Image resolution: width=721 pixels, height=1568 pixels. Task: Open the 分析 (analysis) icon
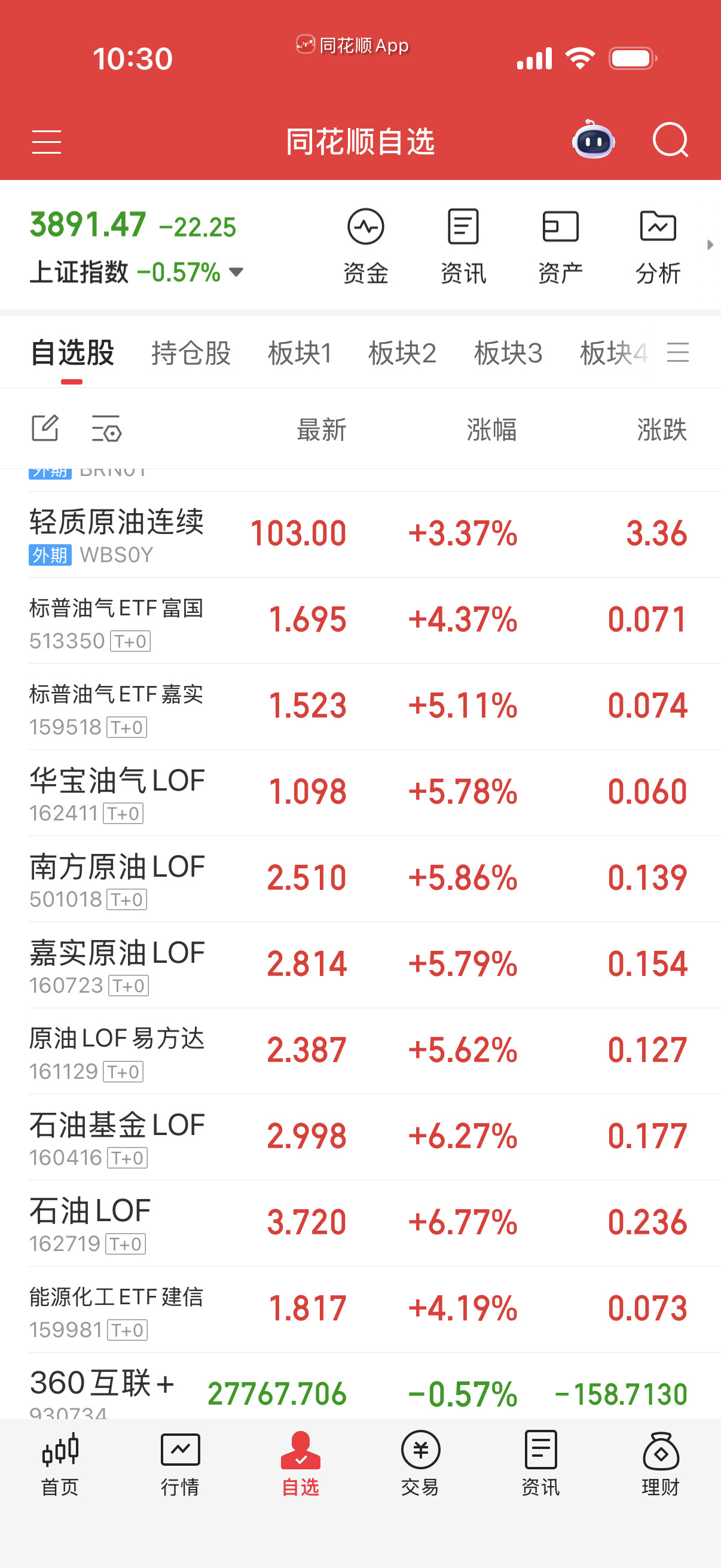click(658, 243)
